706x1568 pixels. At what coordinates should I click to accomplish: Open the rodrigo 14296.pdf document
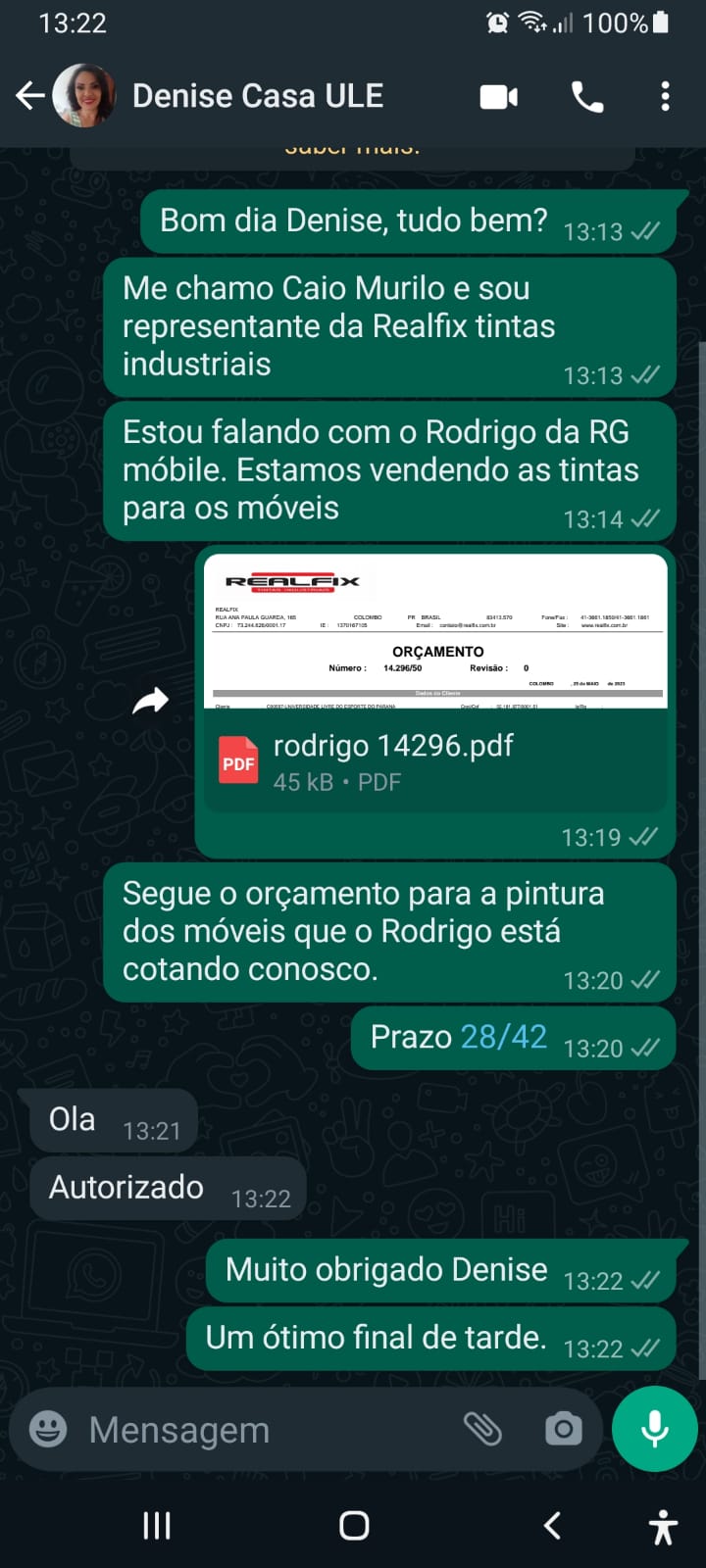pyautogui.click(x=431, y=761)
